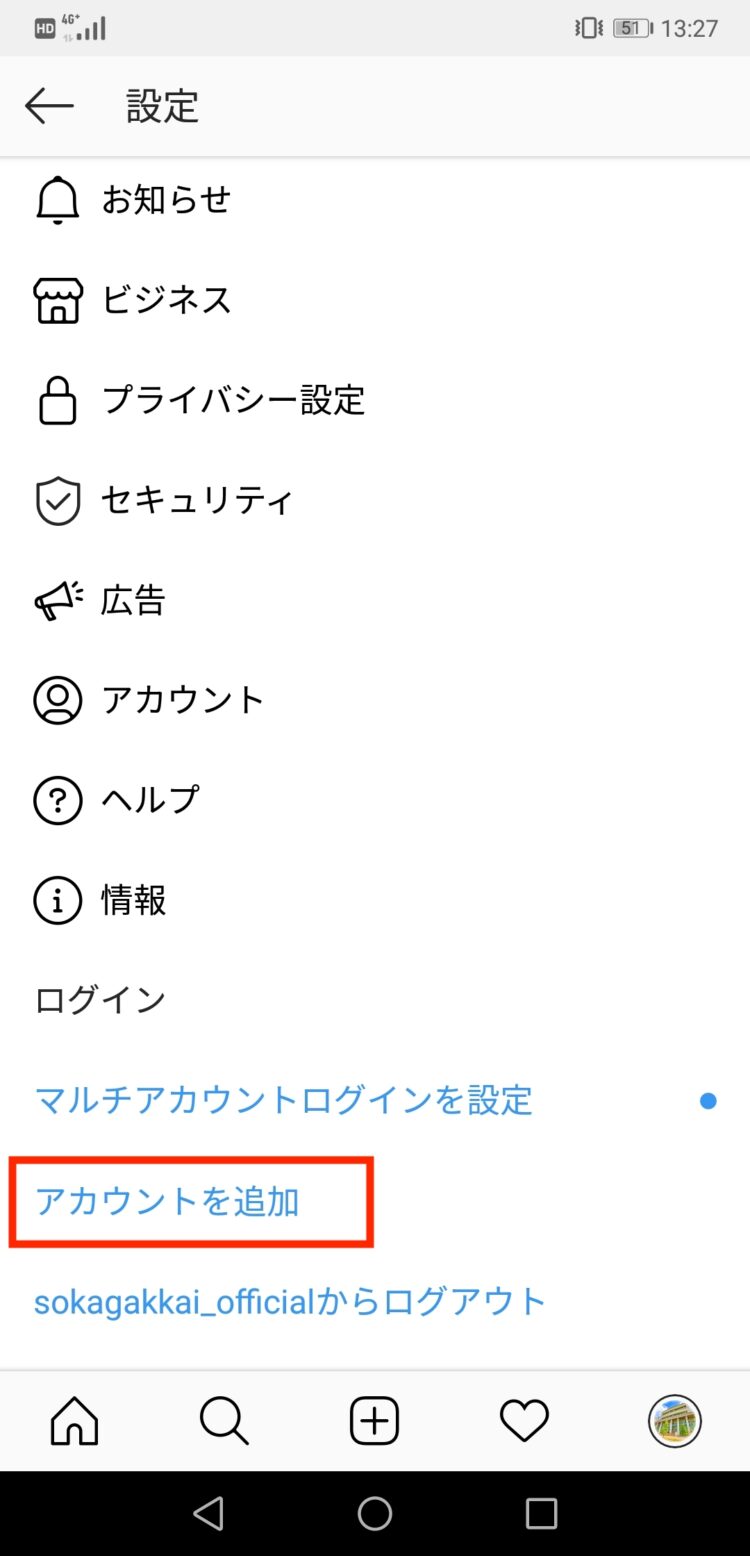Open お知らせ notification settings

(x=166, y=200)
